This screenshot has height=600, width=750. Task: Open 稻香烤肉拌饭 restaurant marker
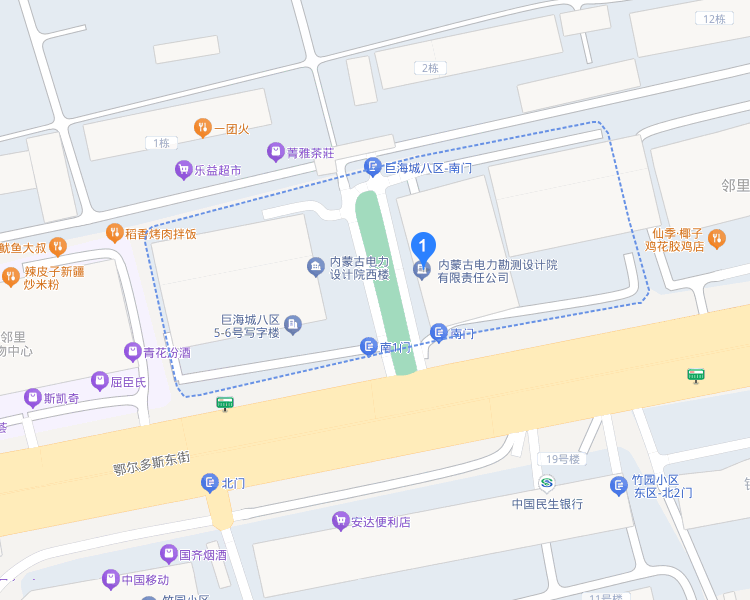click(x=114, y=232)
